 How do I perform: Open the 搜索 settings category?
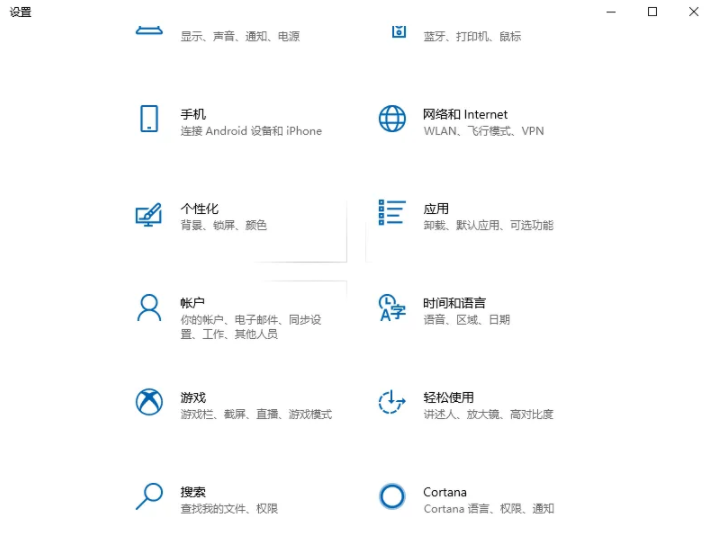pyautogui.click(x=193, y=492)
